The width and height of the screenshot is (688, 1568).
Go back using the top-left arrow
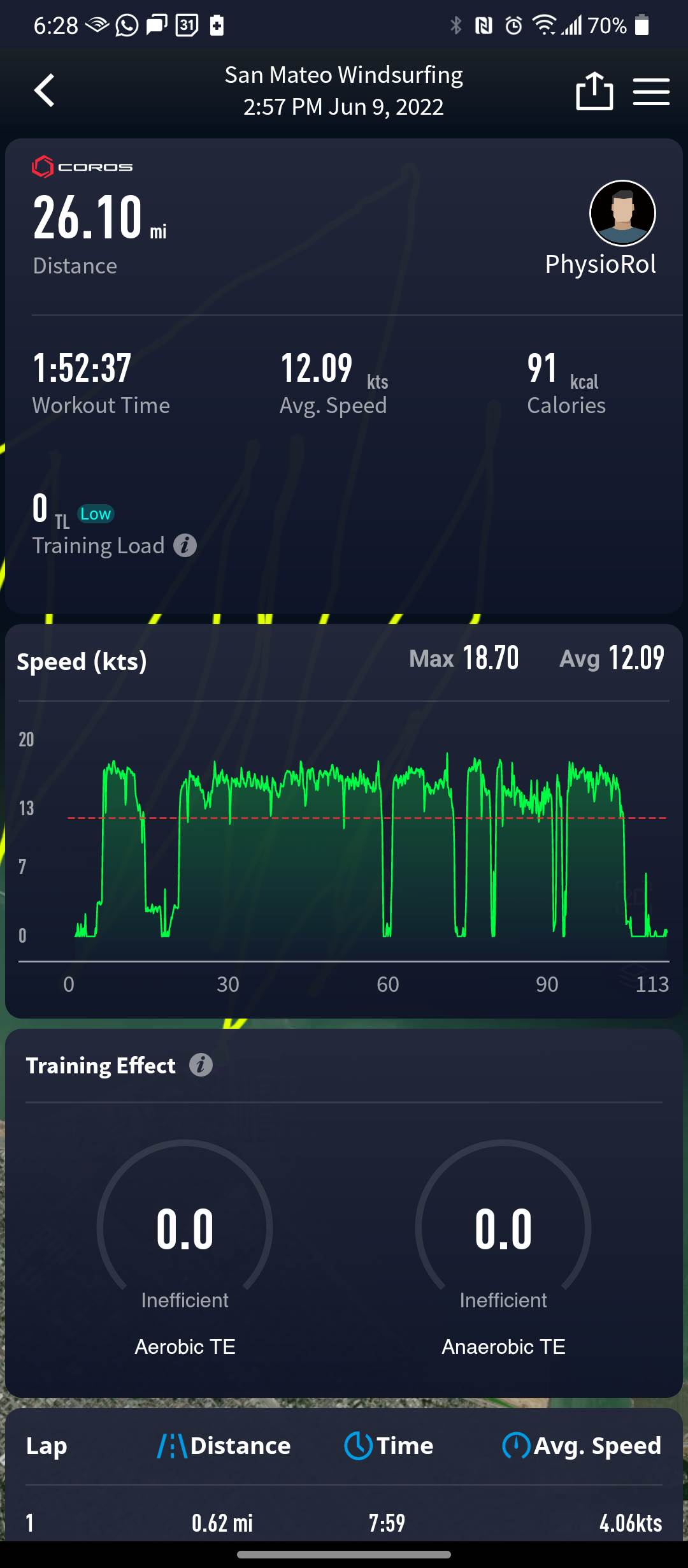pos(45,91)
